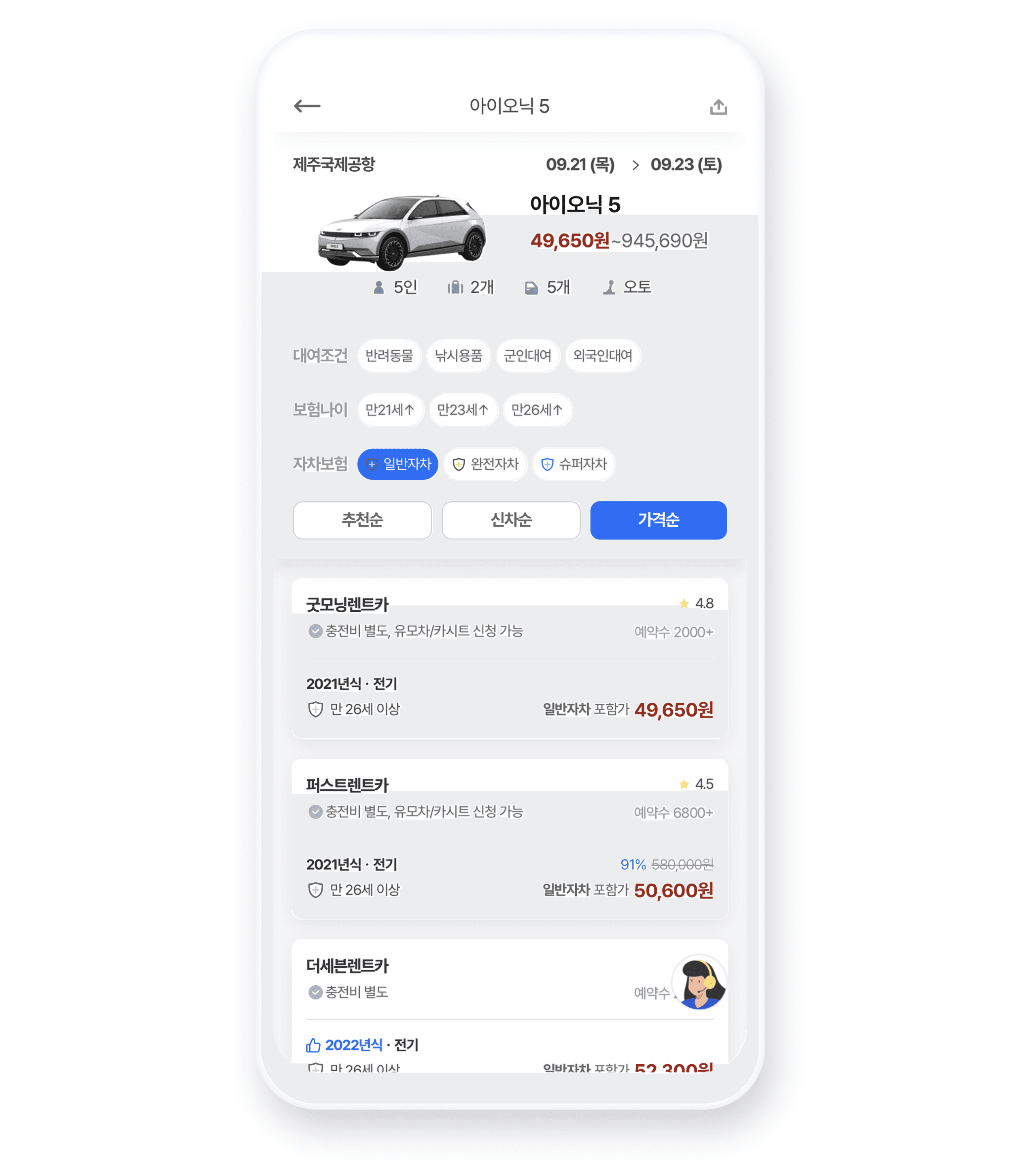This screenshot has width=1020, height=1176.
Task: Choose insurance age 만26세↑
Action: [537, 410]
